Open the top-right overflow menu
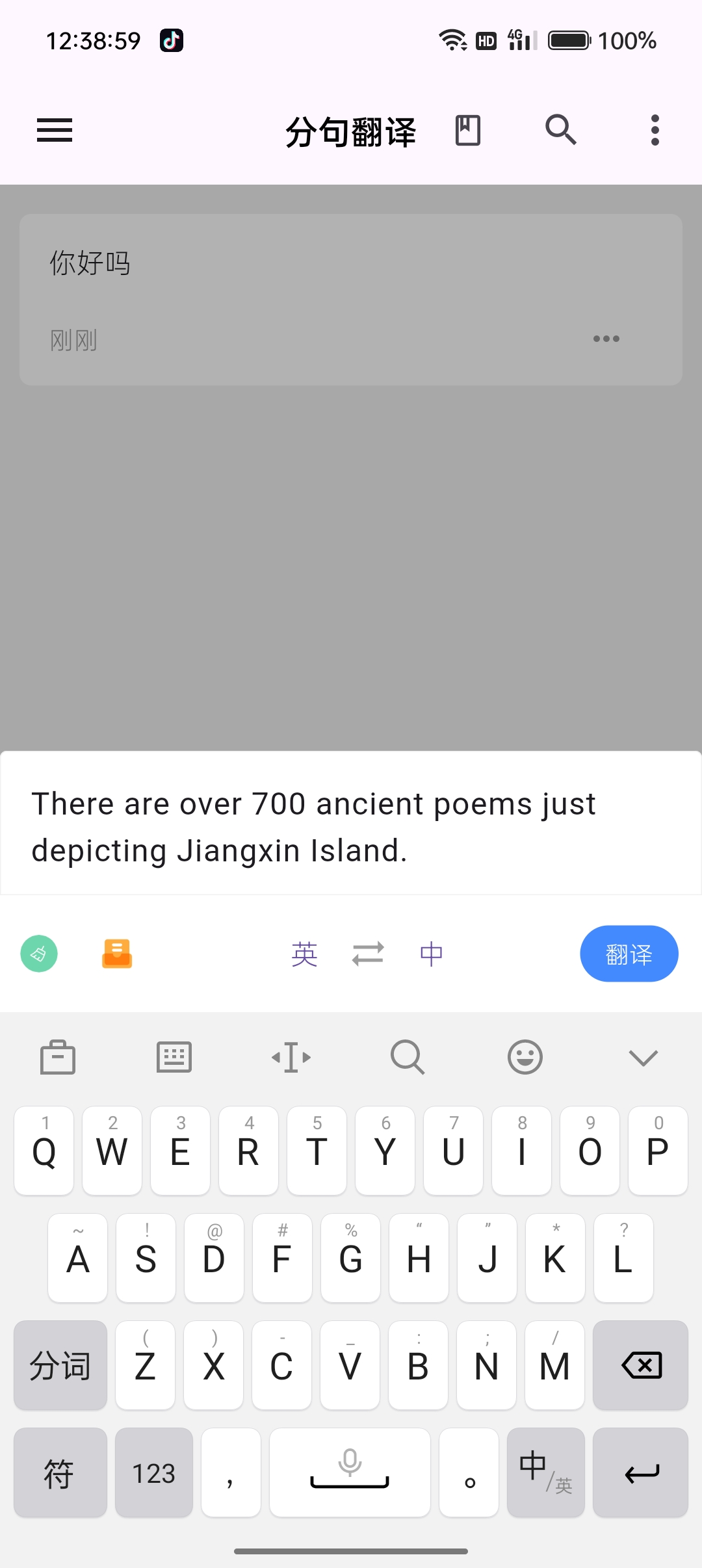This screenshot has height=1568, width=702. 655,131
